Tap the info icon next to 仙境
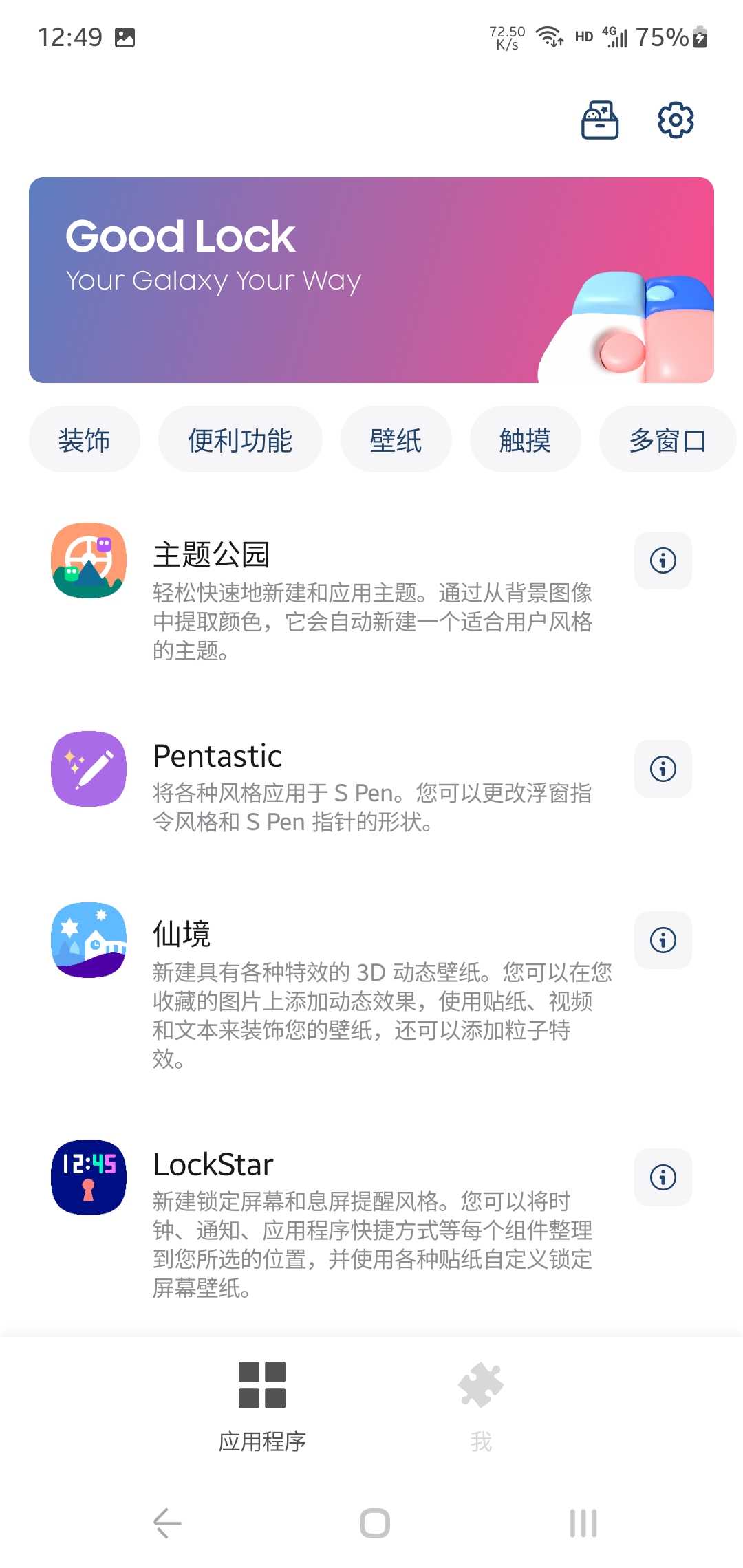 pos(663,940)
